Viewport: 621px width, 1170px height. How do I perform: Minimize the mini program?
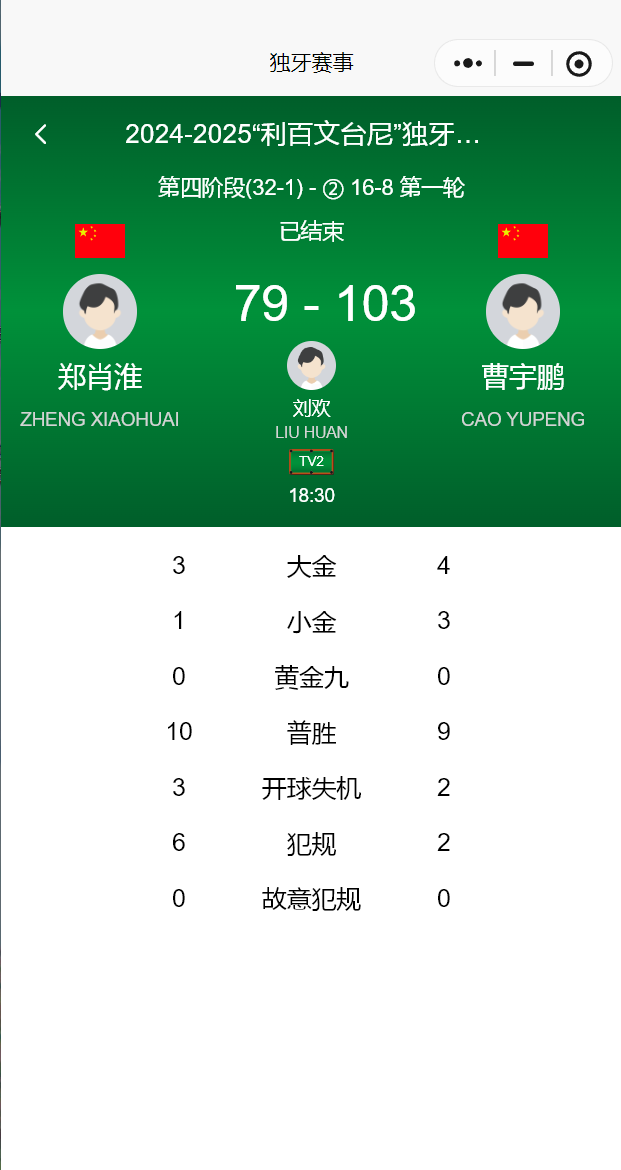pyautogui.click(x=523, y=63)
